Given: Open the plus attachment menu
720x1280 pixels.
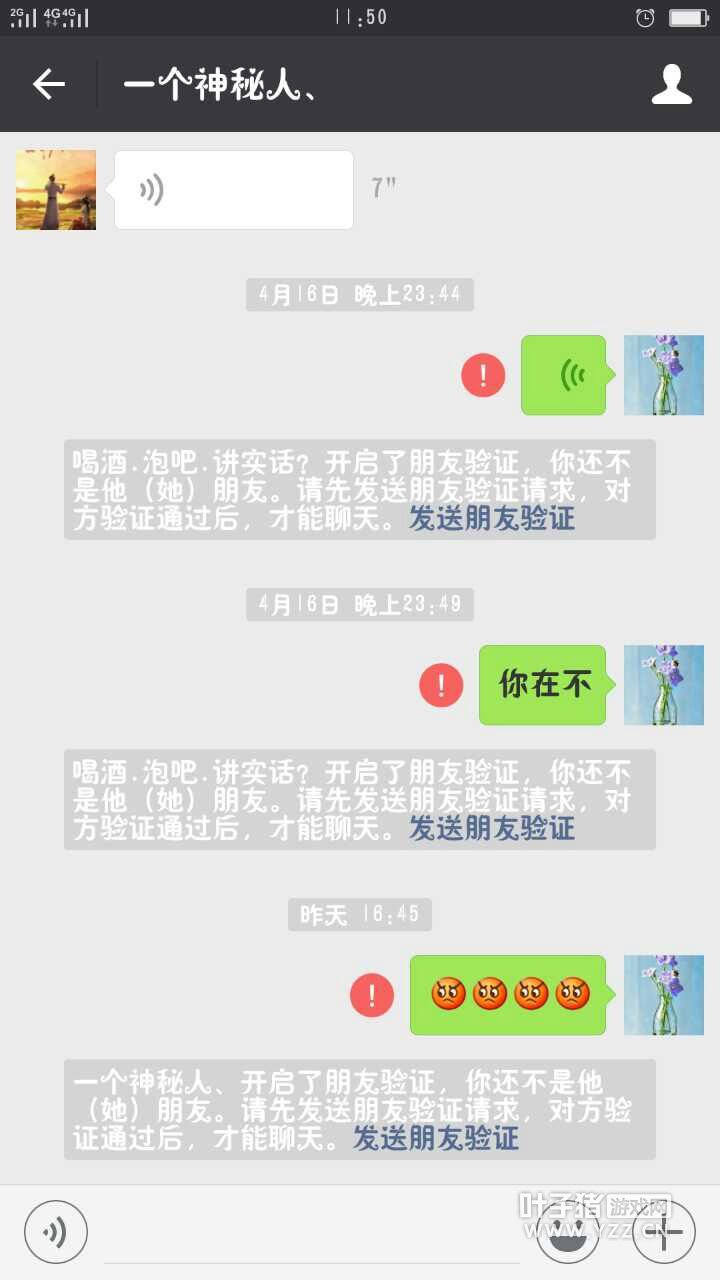Looking at the screenshot, I should [664, 1232].
